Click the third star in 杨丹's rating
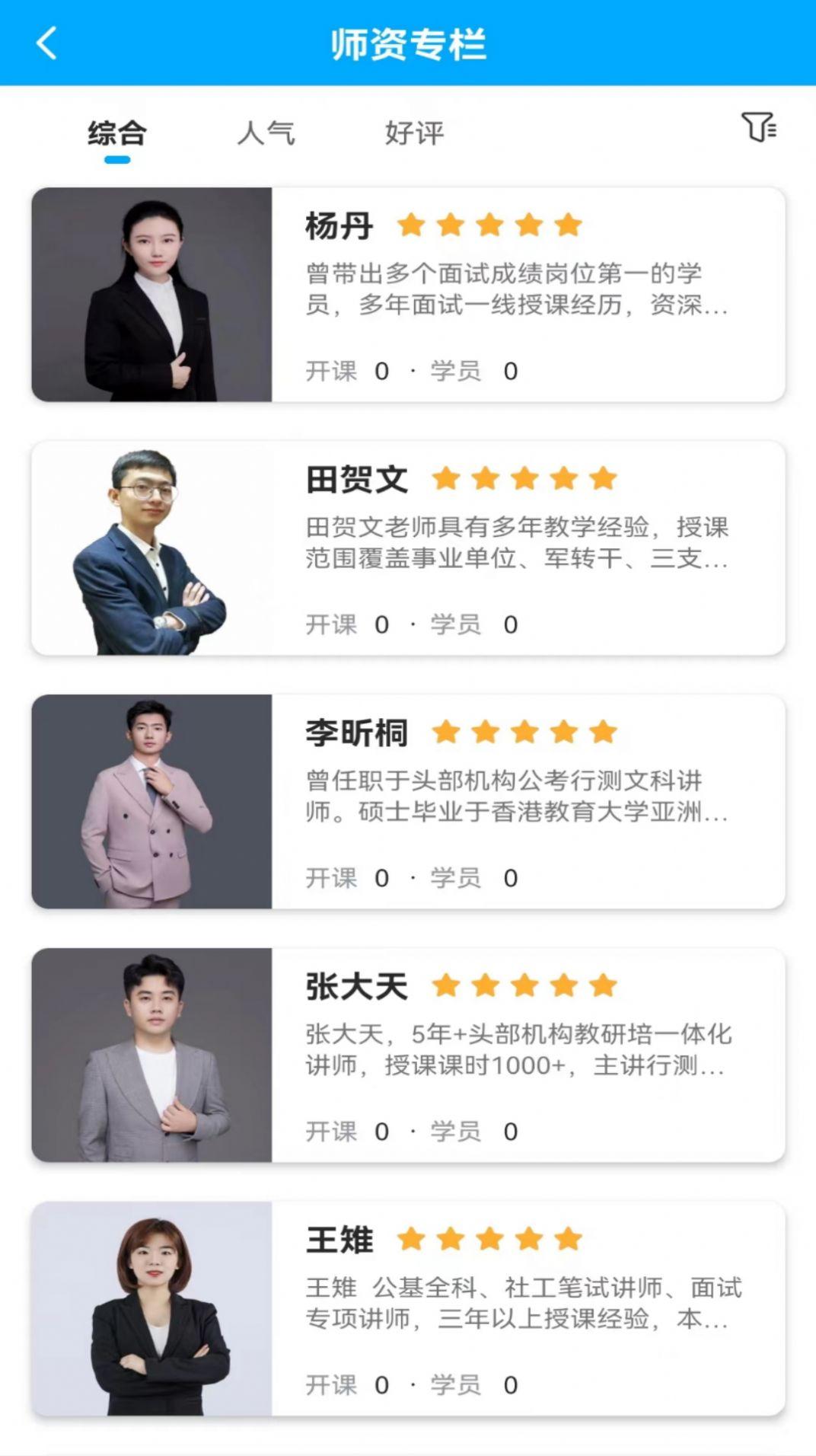The height and width of the screenshot is (1456, 816). point(487,225)
